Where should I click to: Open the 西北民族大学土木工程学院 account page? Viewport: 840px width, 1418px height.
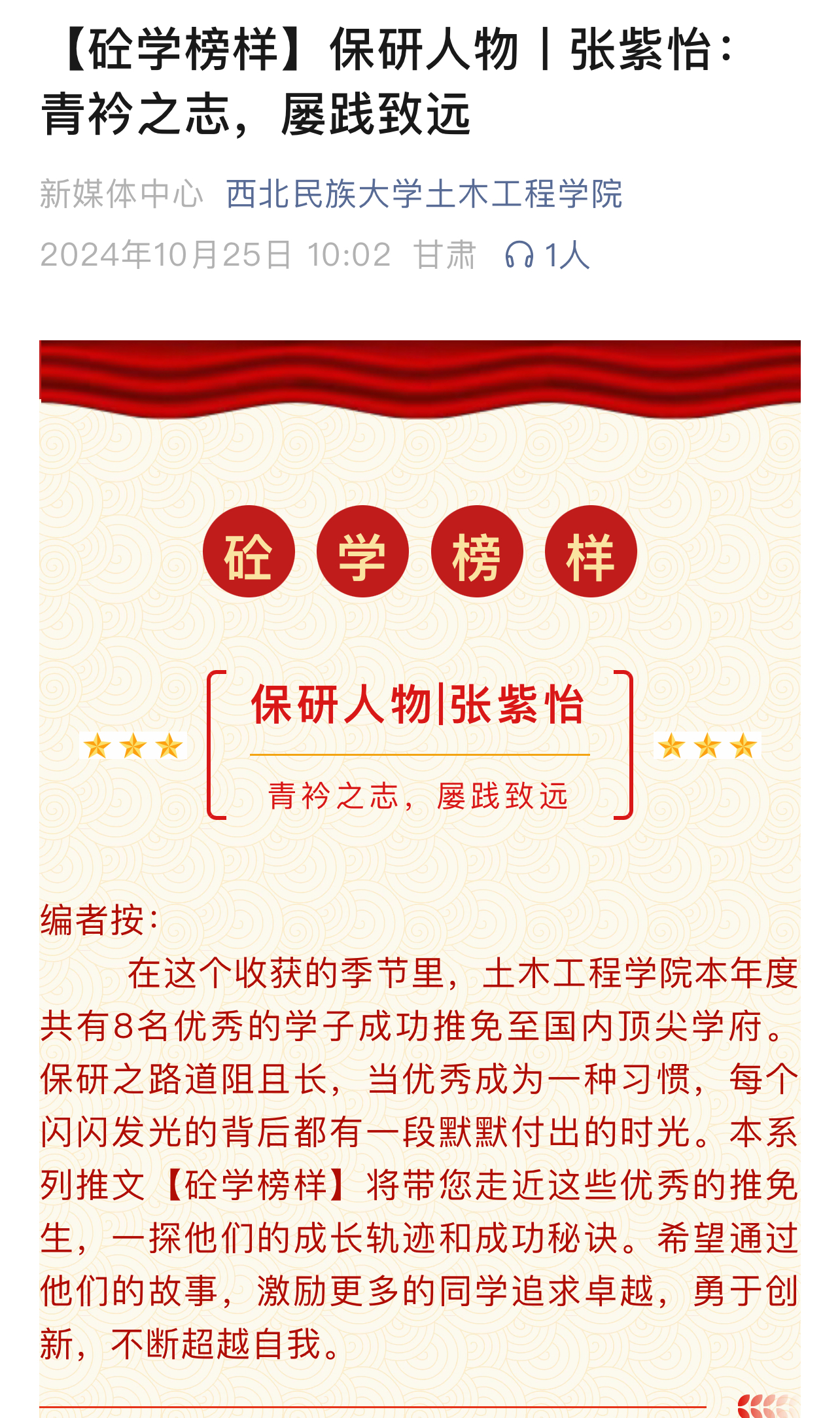(424, 194)
